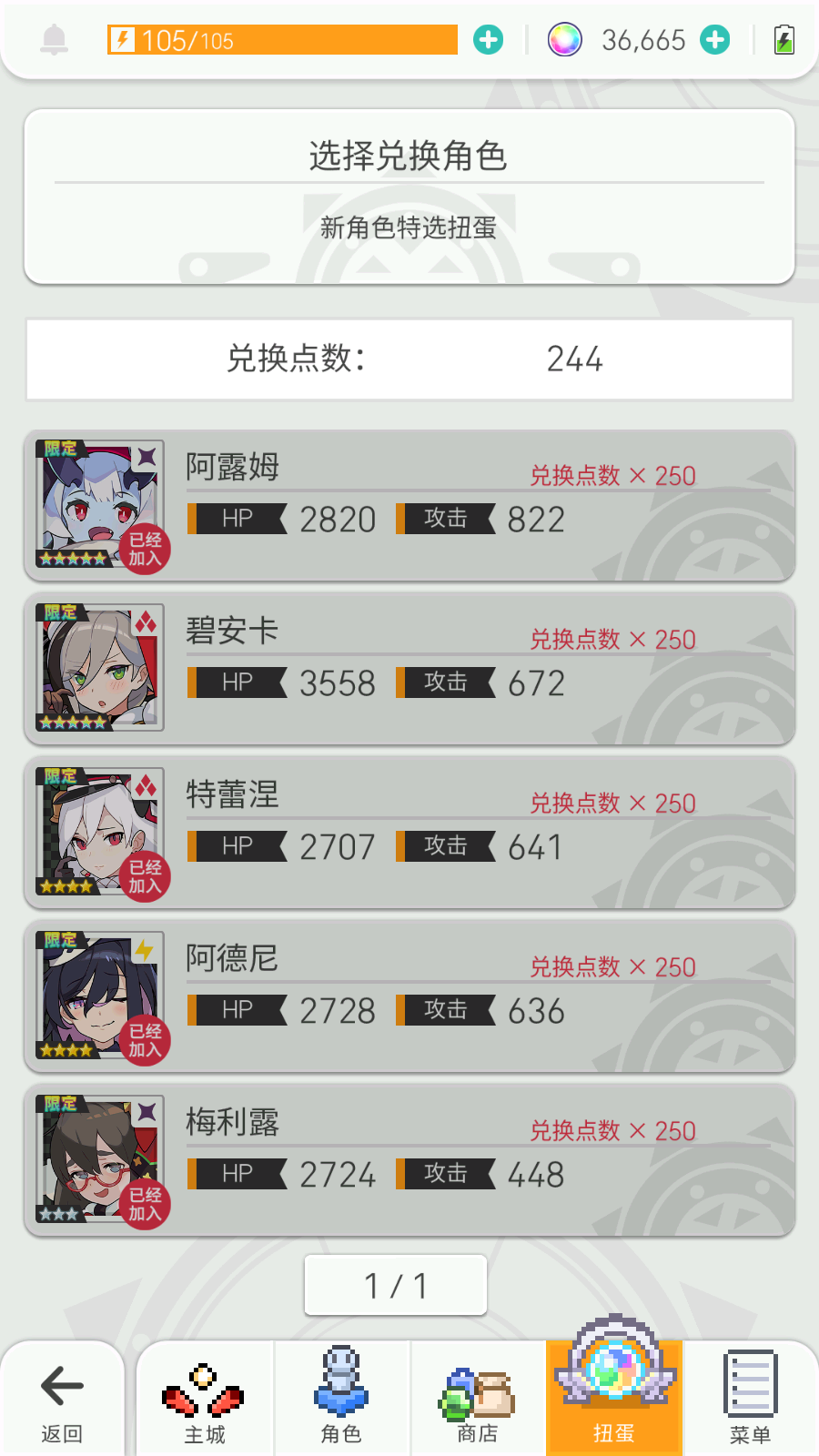Click the battery status icon
The height and width of the screenshot is (1456, 819).
784,39
